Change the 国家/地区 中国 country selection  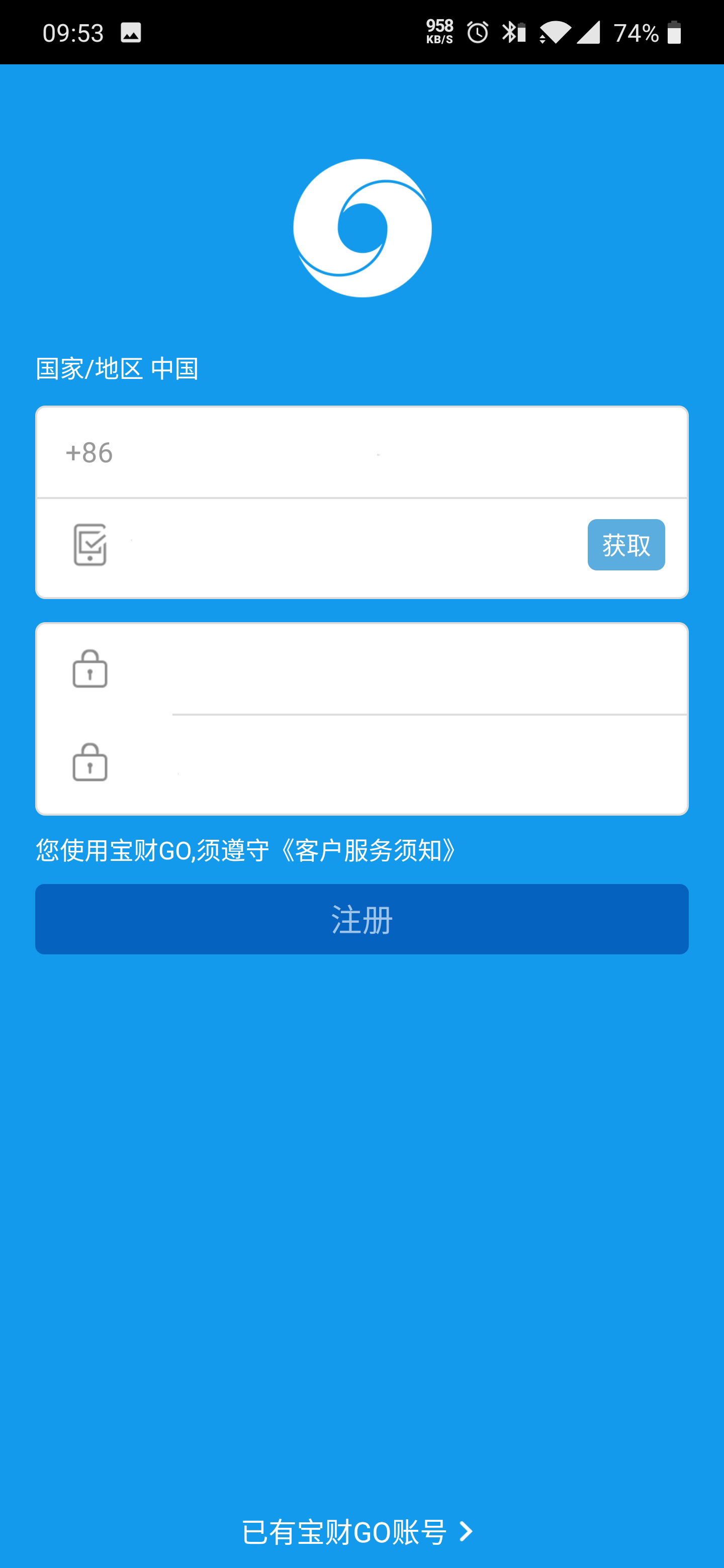click(x=117, y=369)
